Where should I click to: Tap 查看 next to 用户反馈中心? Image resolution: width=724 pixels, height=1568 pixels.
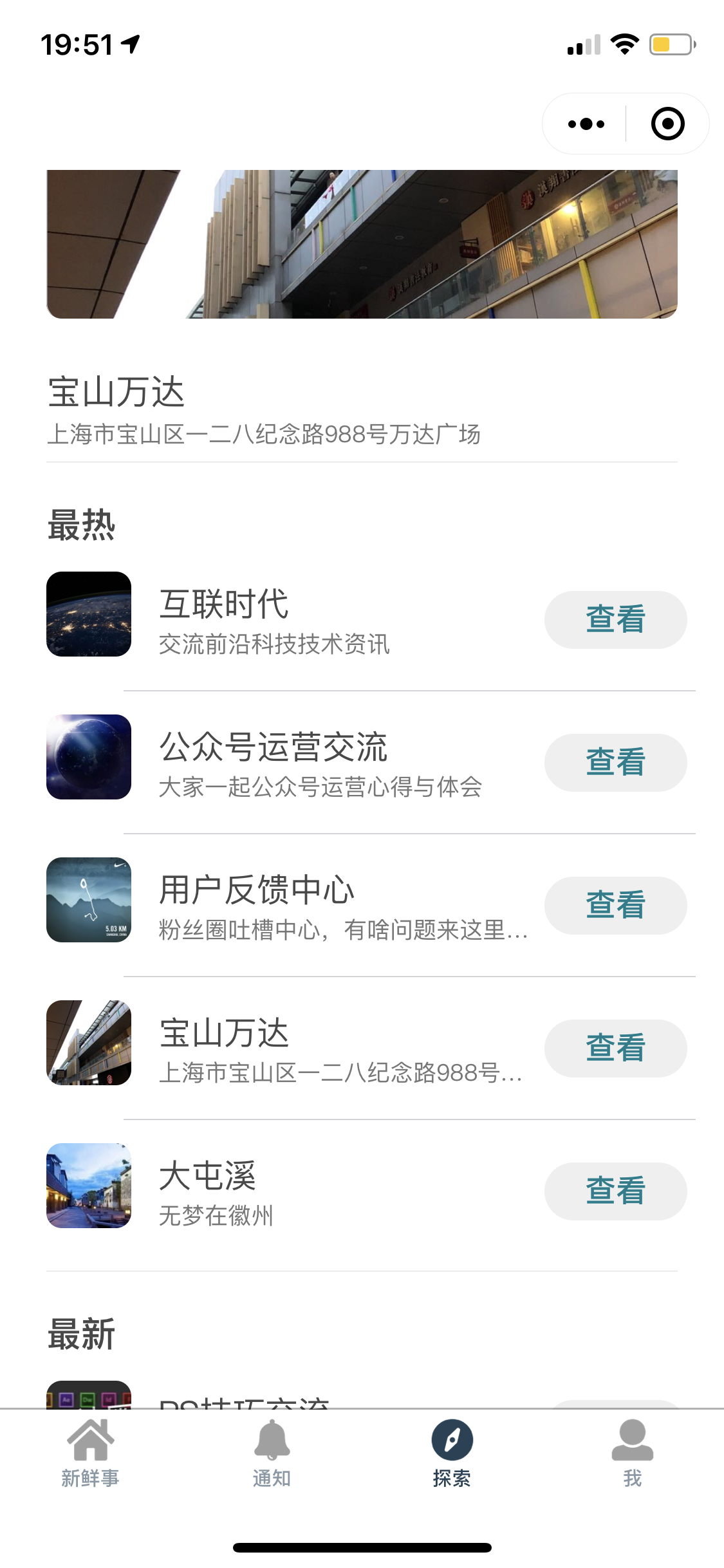click(x=615, y=905)
